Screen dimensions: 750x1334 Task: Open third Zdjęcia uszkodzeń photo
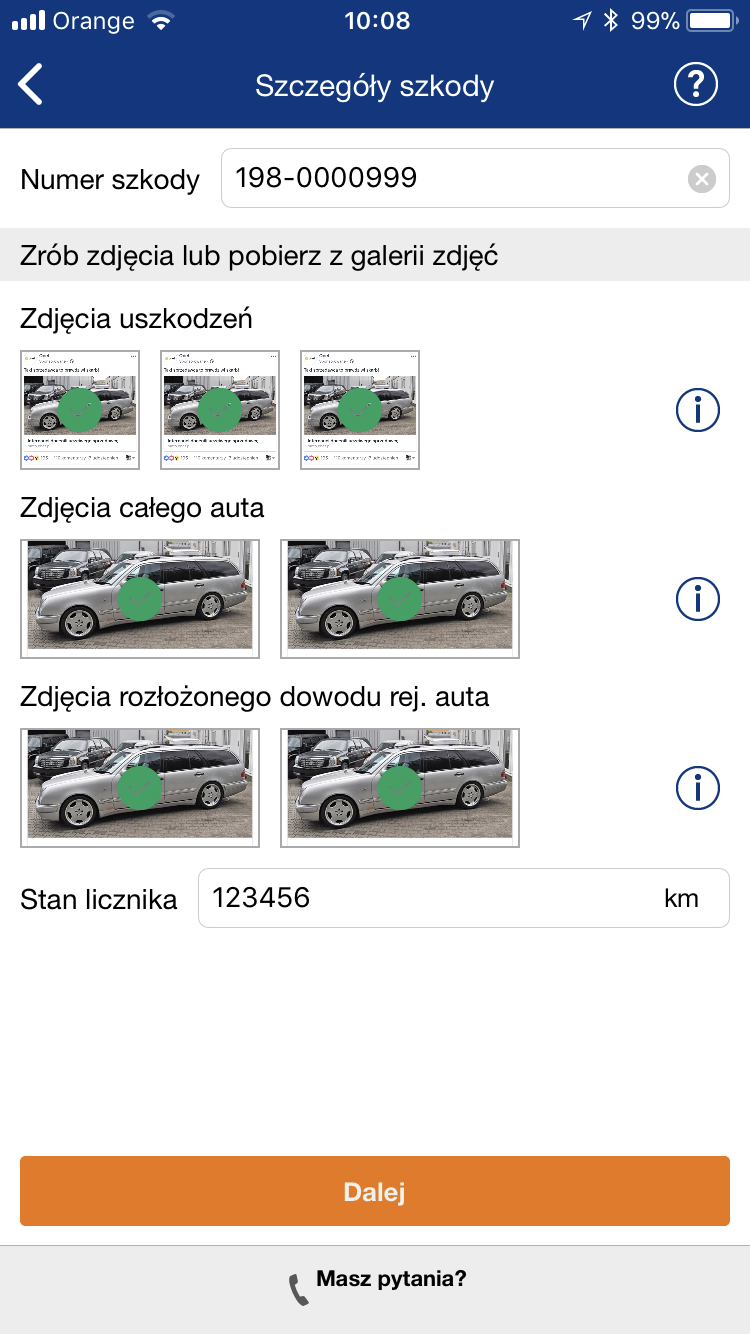click(360, 410)
